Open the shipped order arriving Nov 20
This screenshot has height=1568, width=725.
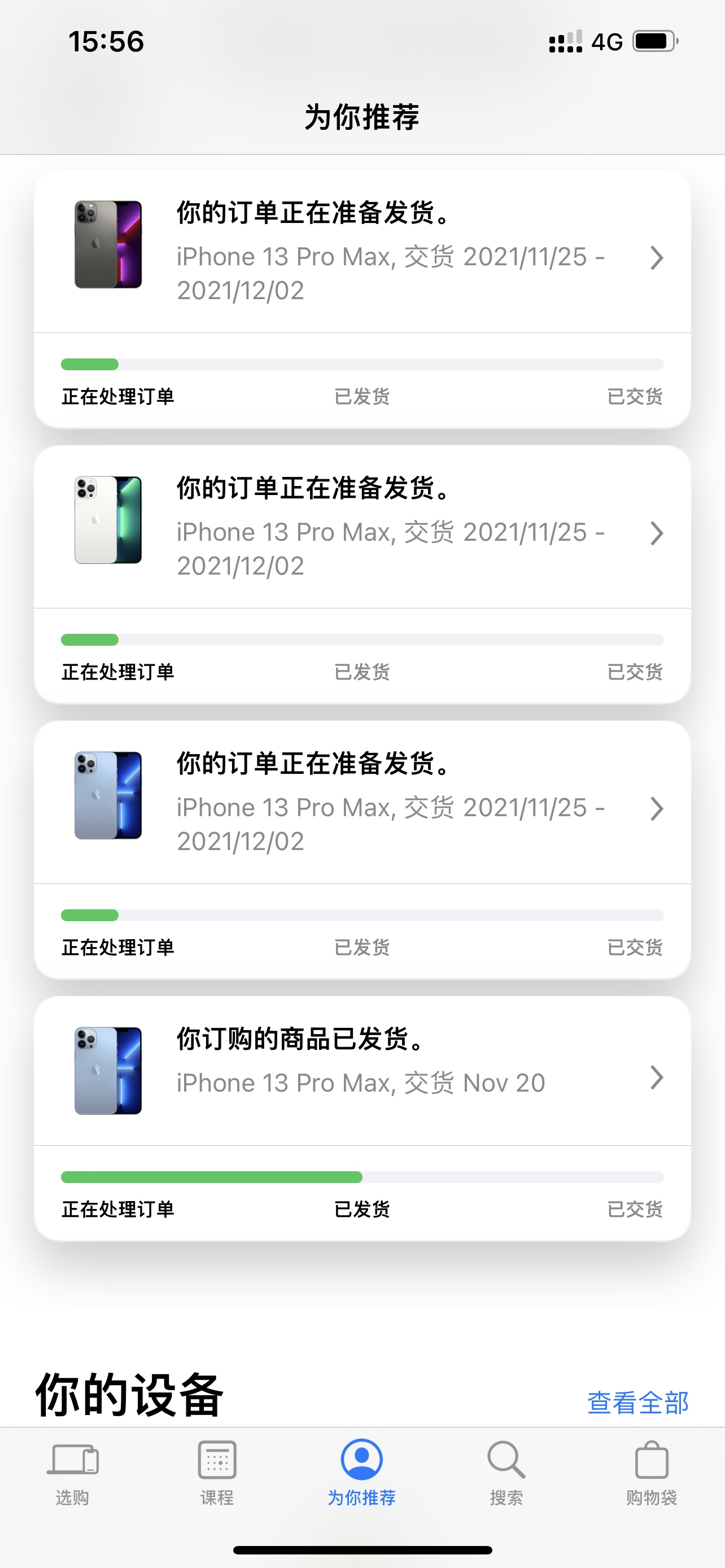tap(362, 1071)
